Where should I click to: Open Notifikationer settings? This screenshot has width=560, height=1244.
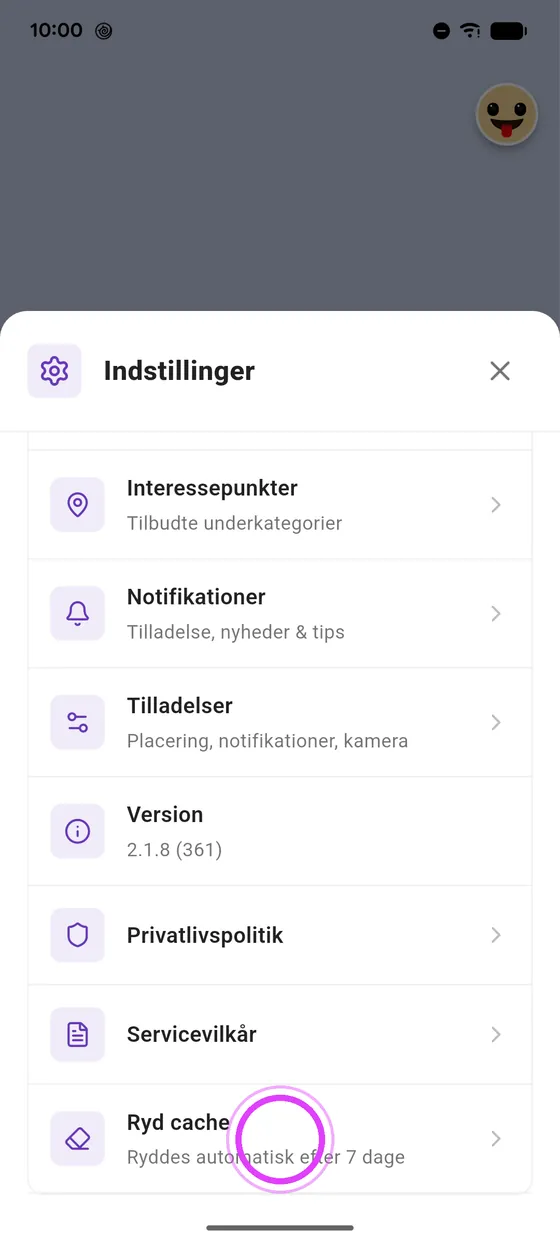(280, 613)
